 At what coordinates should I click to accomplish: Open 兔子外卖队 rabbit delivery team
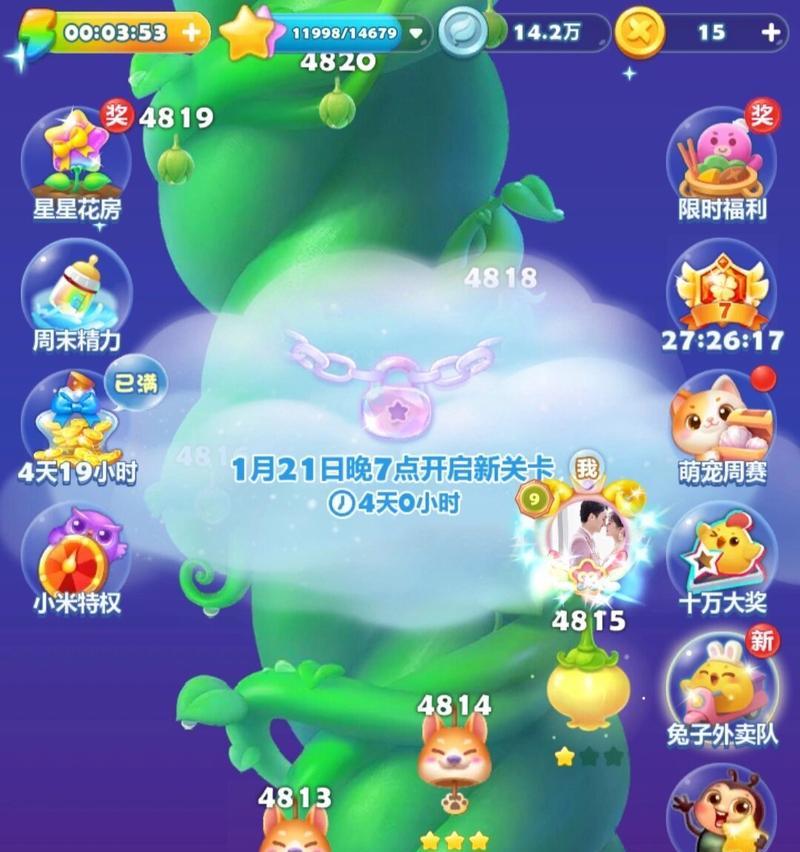(722, 688)
